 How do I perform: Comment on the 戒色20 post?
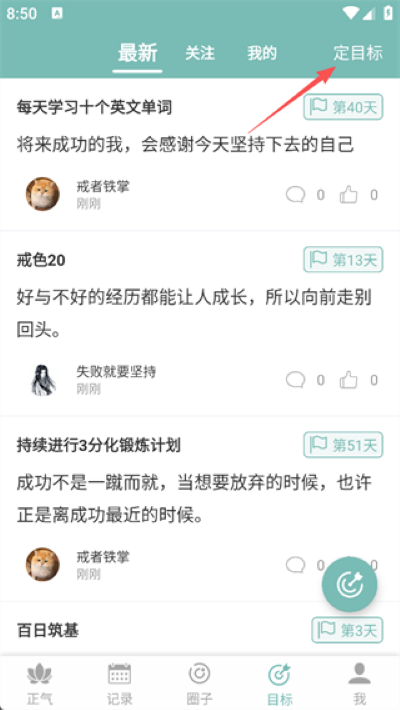295,380
